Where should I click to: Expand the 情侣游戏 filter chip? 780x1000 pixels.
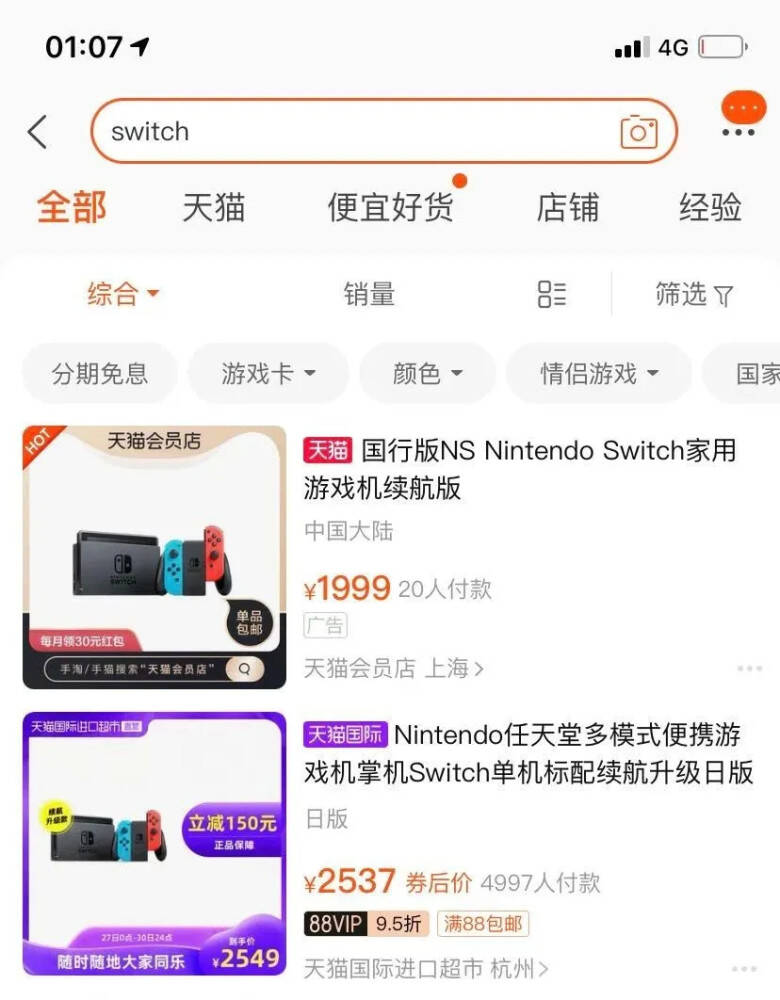pyautogui.click(x=599, y=374)
